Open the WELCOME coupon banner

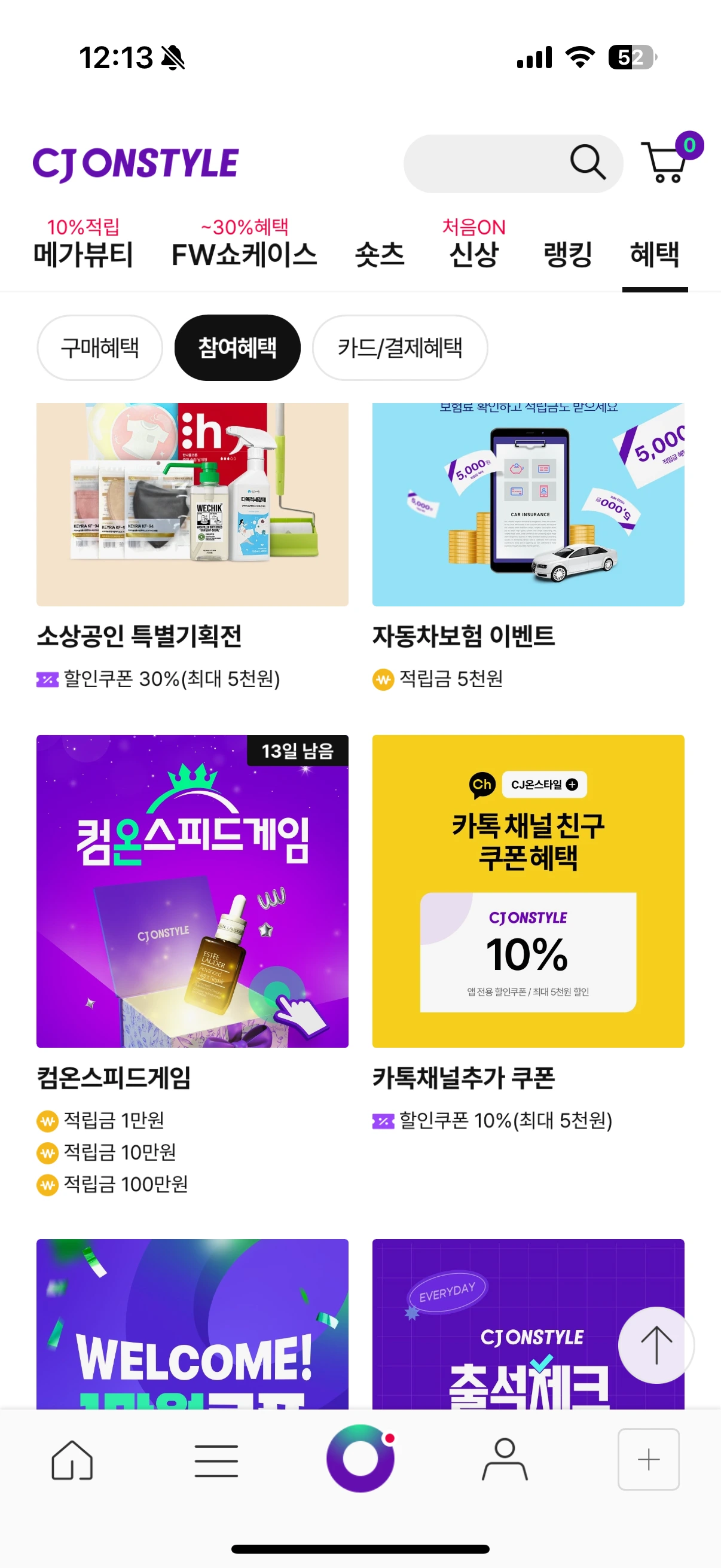pyautogui.click(x=193, y=1323)
